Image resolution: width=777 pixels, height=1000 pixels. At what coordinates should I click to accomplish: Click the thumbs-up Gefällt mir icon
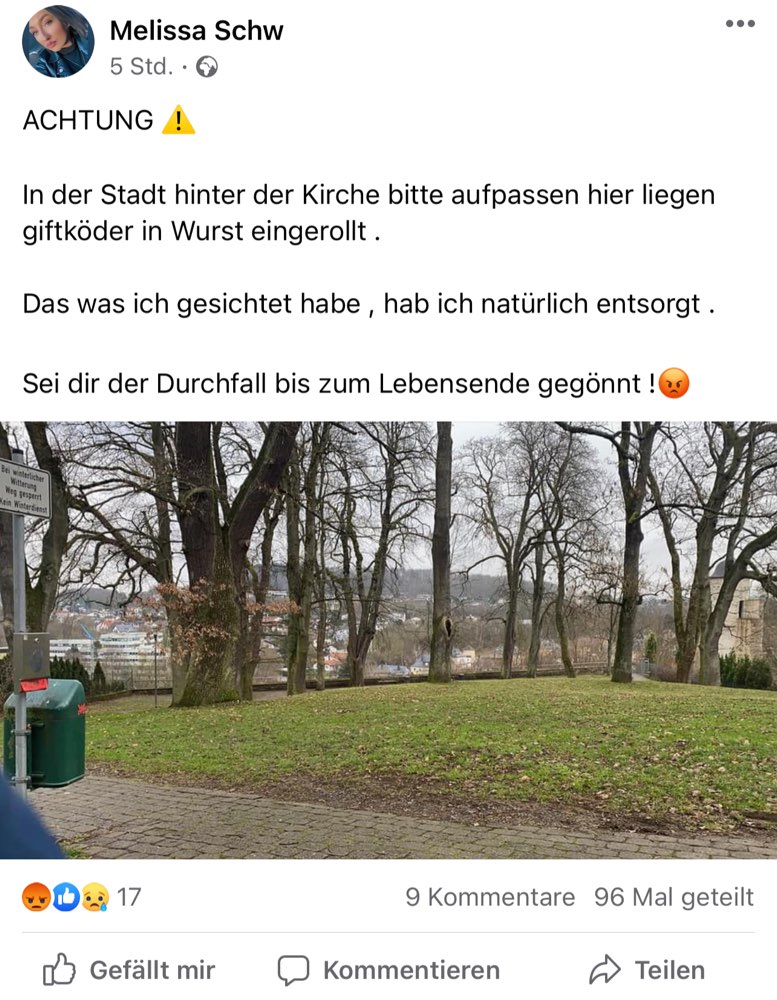[62, 969]
